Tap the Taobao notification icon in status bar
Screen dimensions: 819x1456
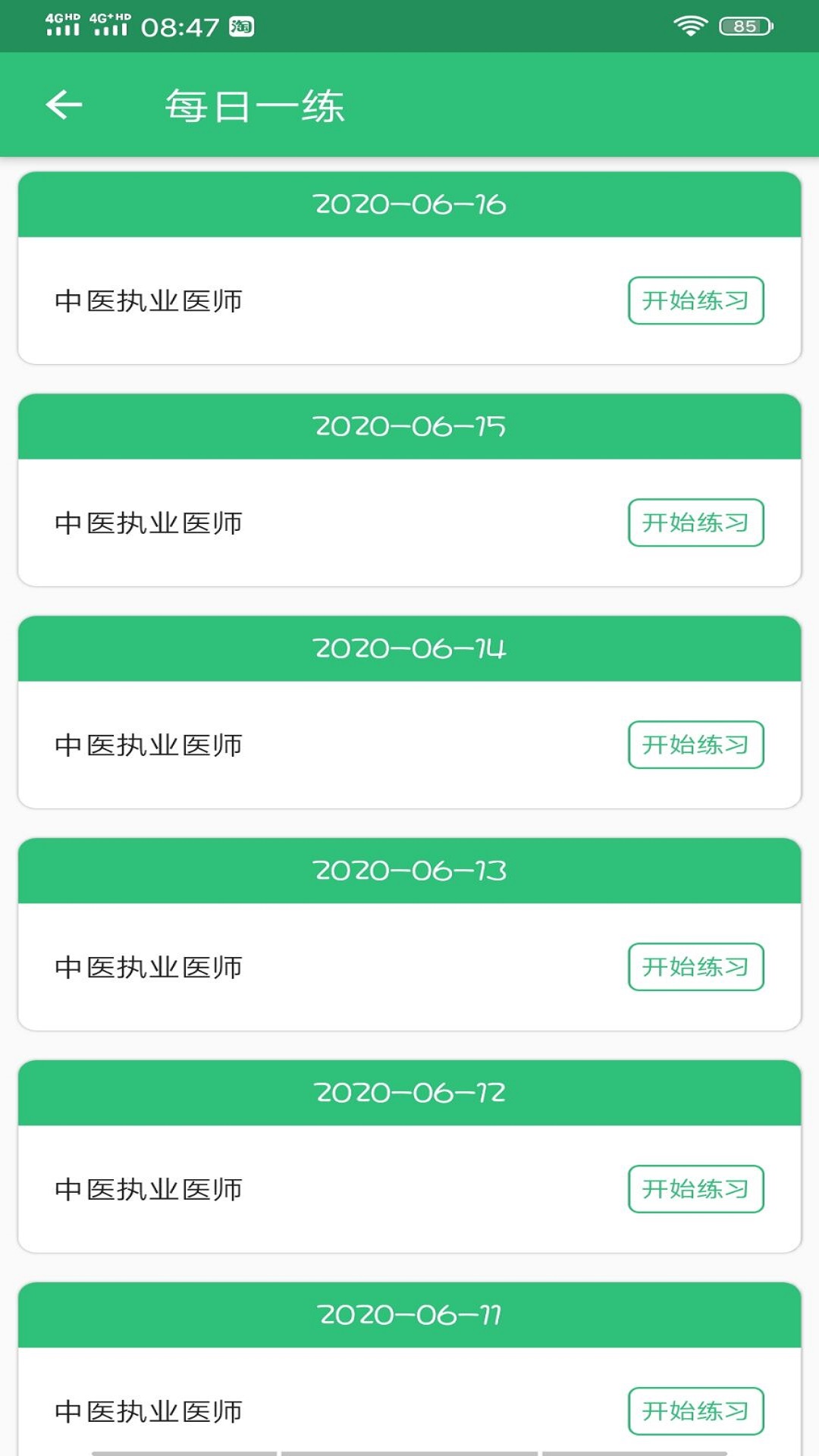click(x=240, y=25)
